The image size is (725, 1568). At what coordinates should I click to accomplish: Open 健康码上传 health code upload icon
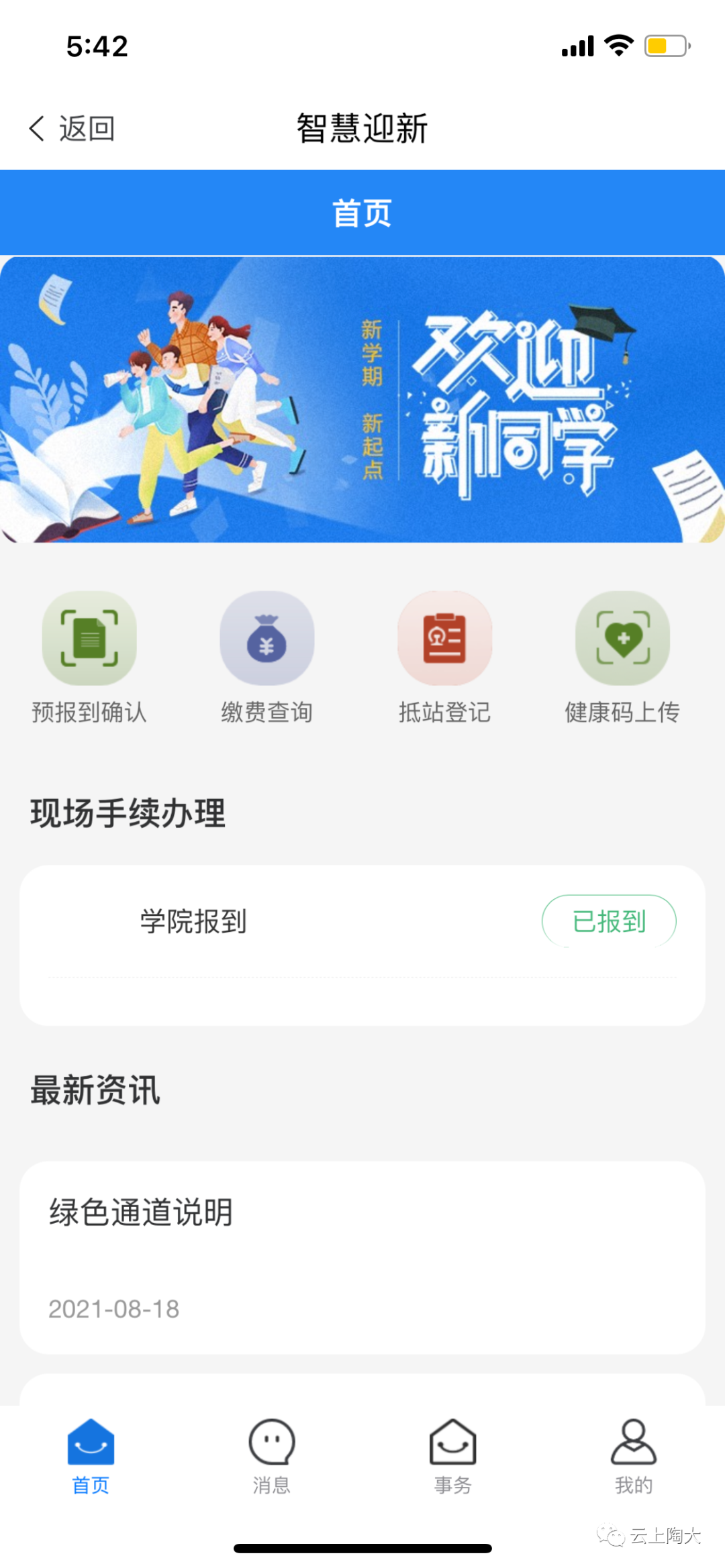(x=622, y=638)
